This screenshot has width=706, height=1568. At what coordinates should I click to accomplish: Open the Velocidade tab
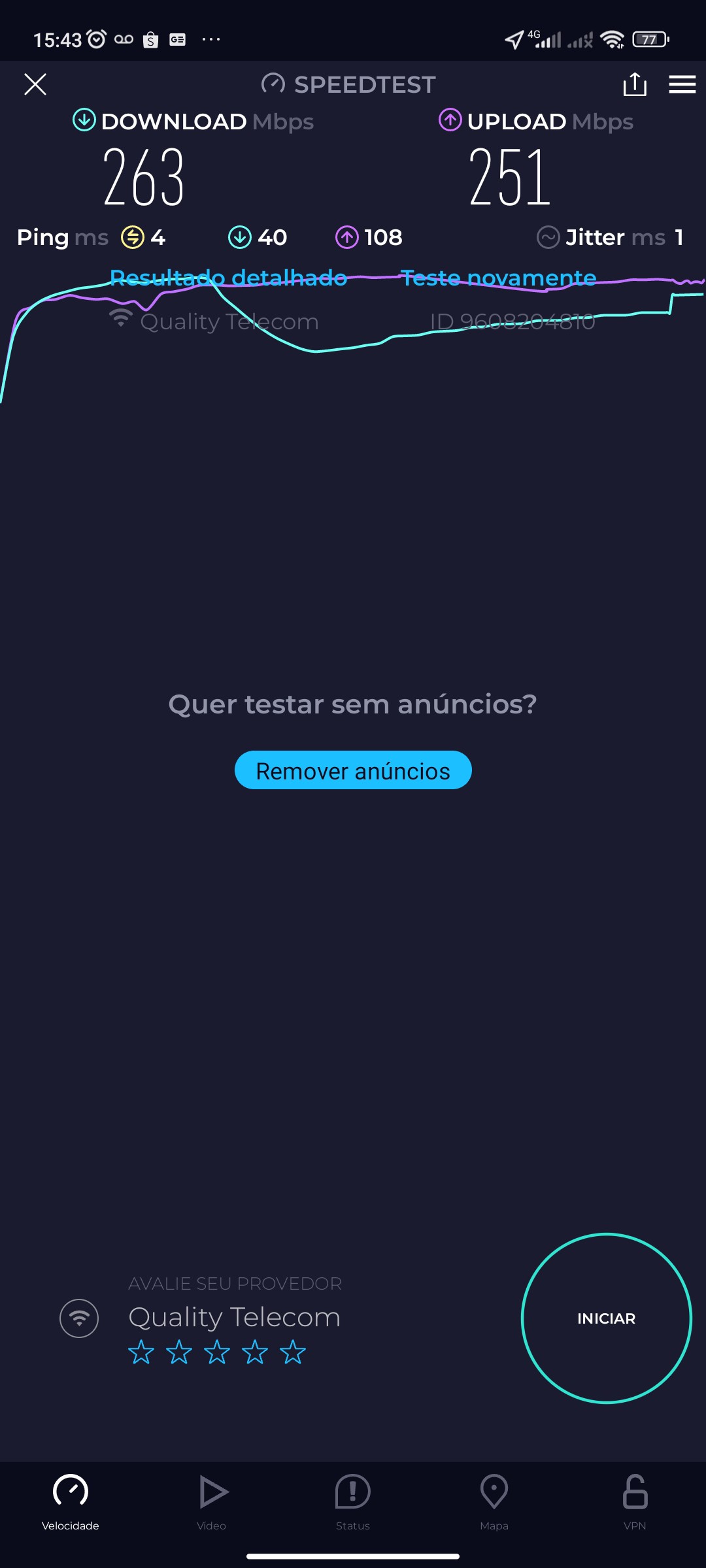tap(71, 1502)
